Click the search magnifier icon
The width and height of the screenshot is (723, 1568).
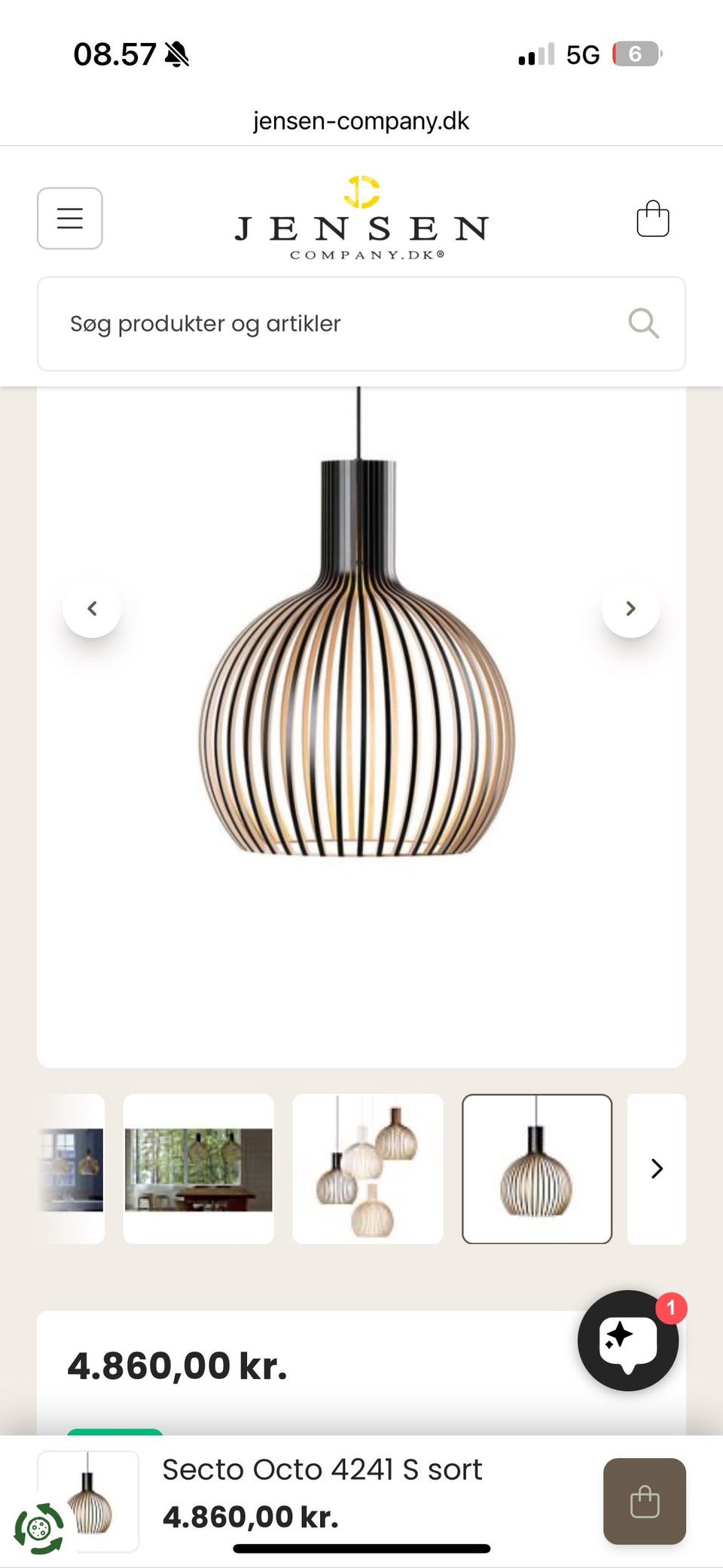tap(643, 324)
